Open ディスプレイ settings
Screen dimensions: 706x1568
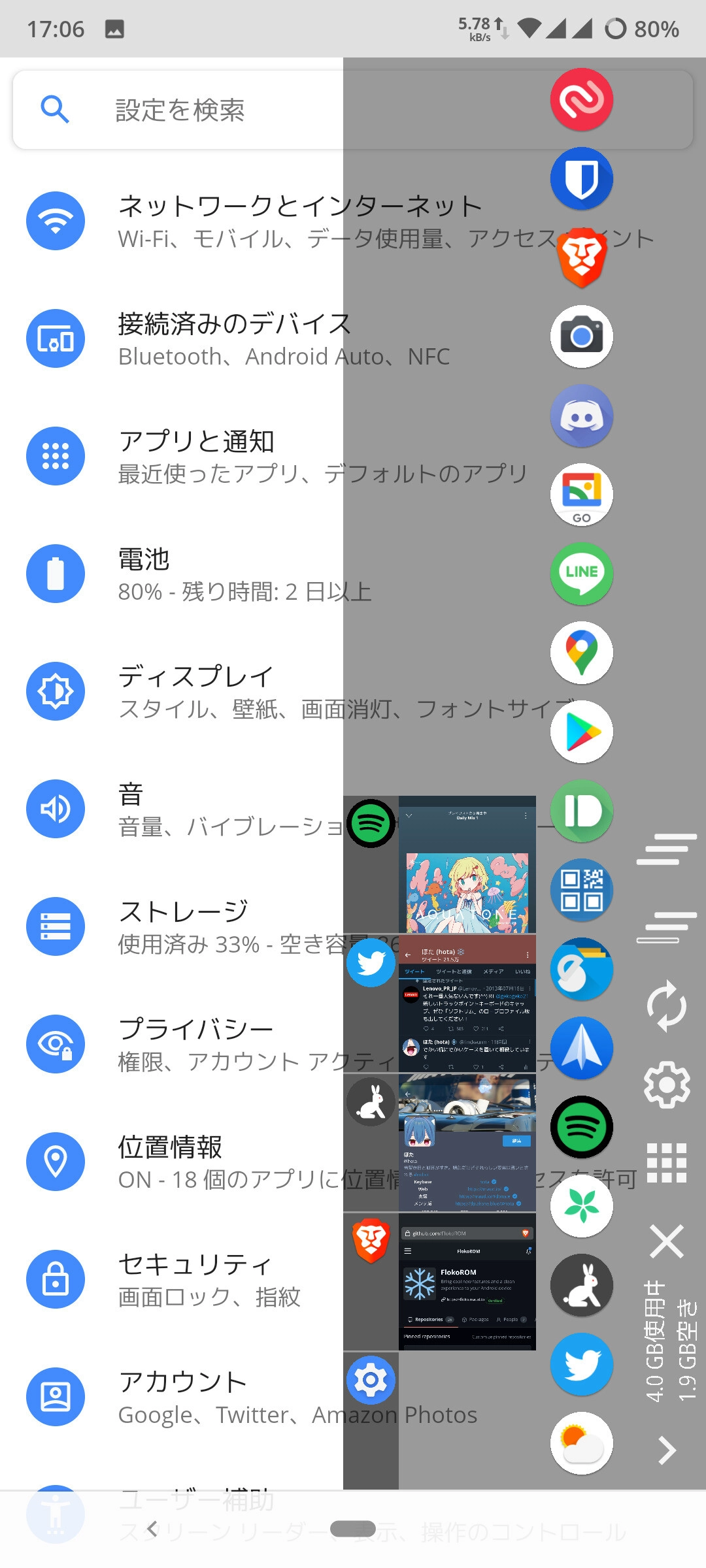pos(196,691)
